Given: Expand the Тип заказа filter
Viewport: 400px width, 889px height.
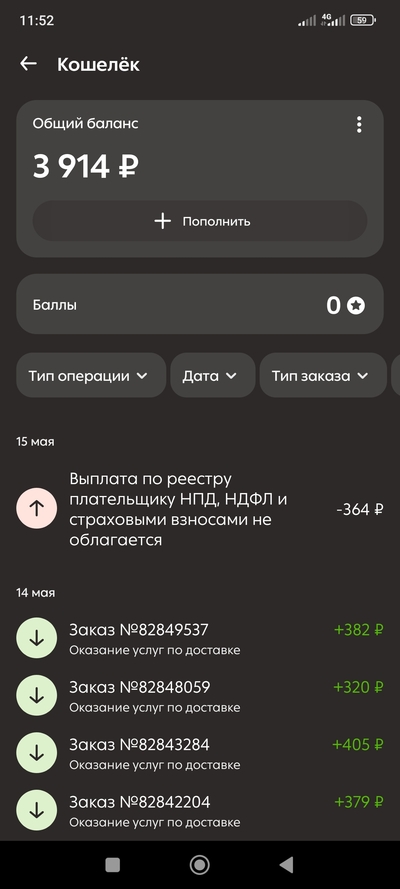Looking at the screenshot, I should coord(323,375).
